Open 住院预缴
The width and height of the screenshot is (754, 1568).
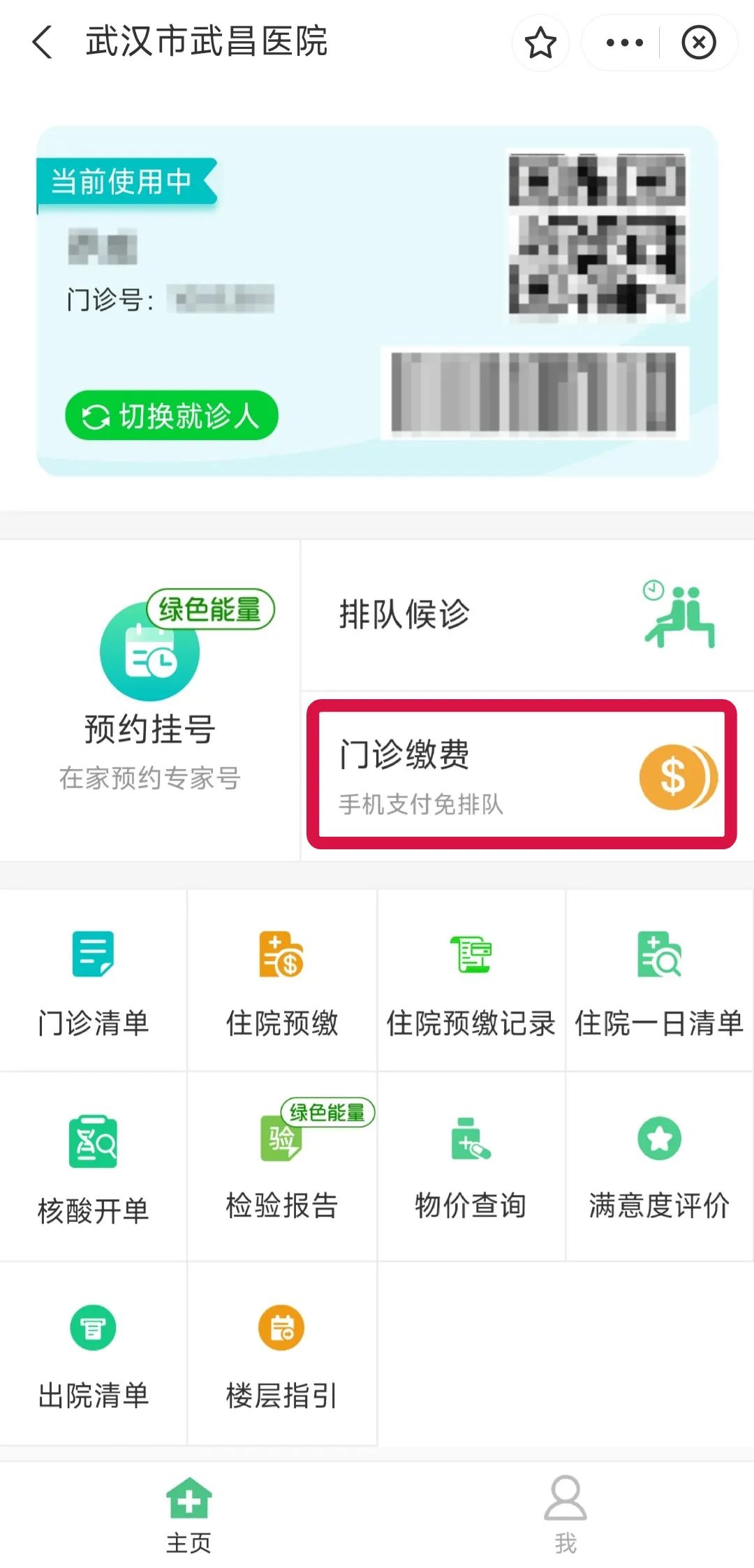282,980
